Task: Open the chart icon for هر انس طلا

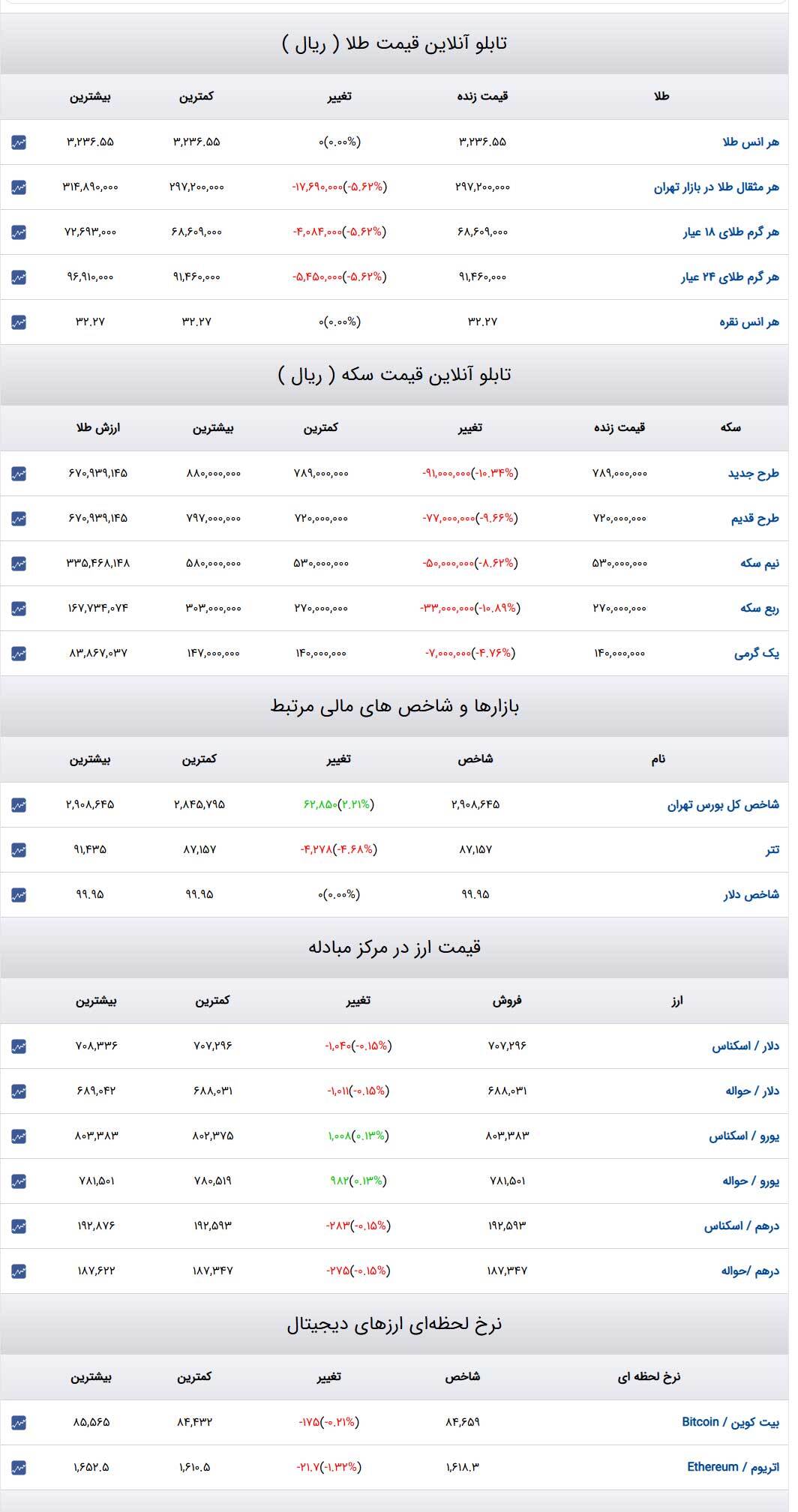Action: [19, 142]
